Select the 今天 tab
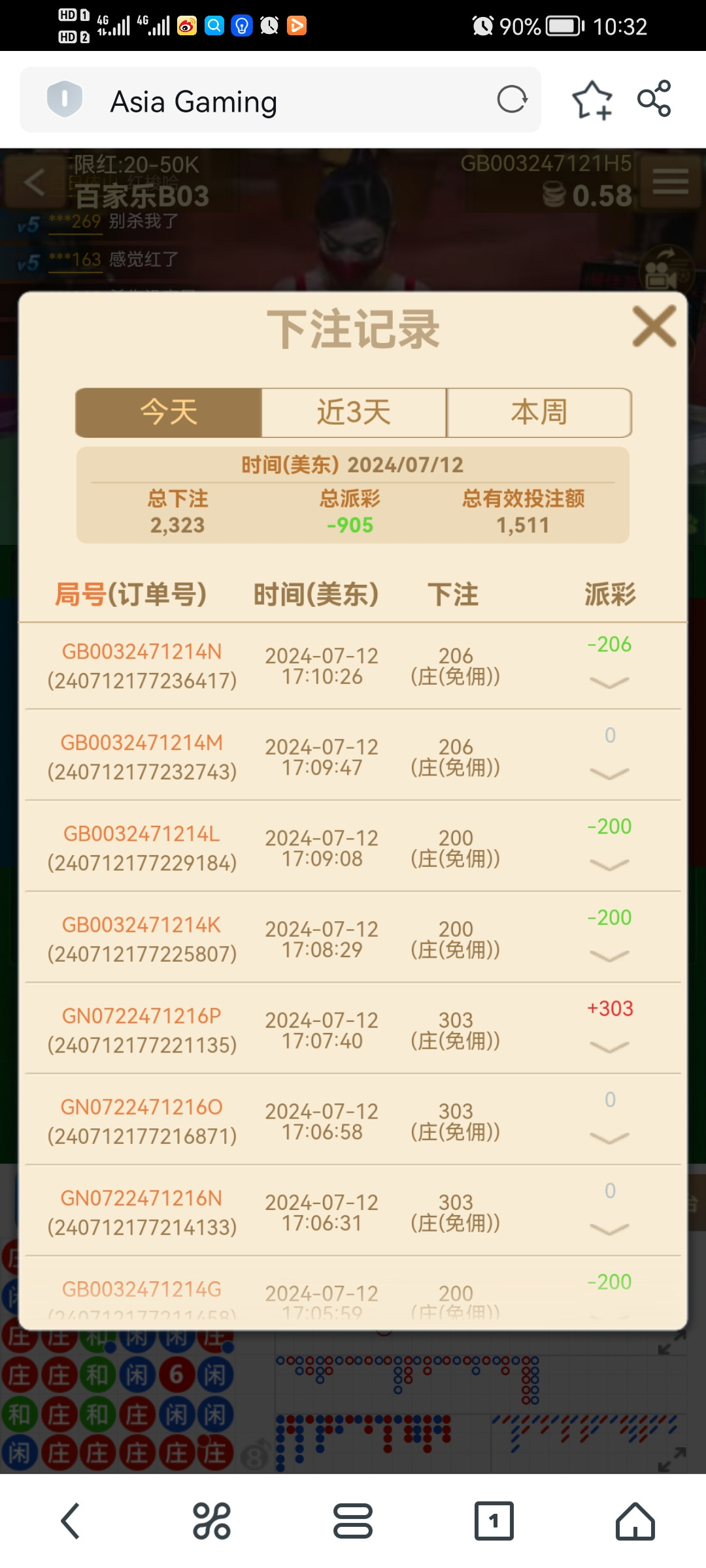Image resolution: width=706 pixels, height=1568 pixels. [169, 413]
